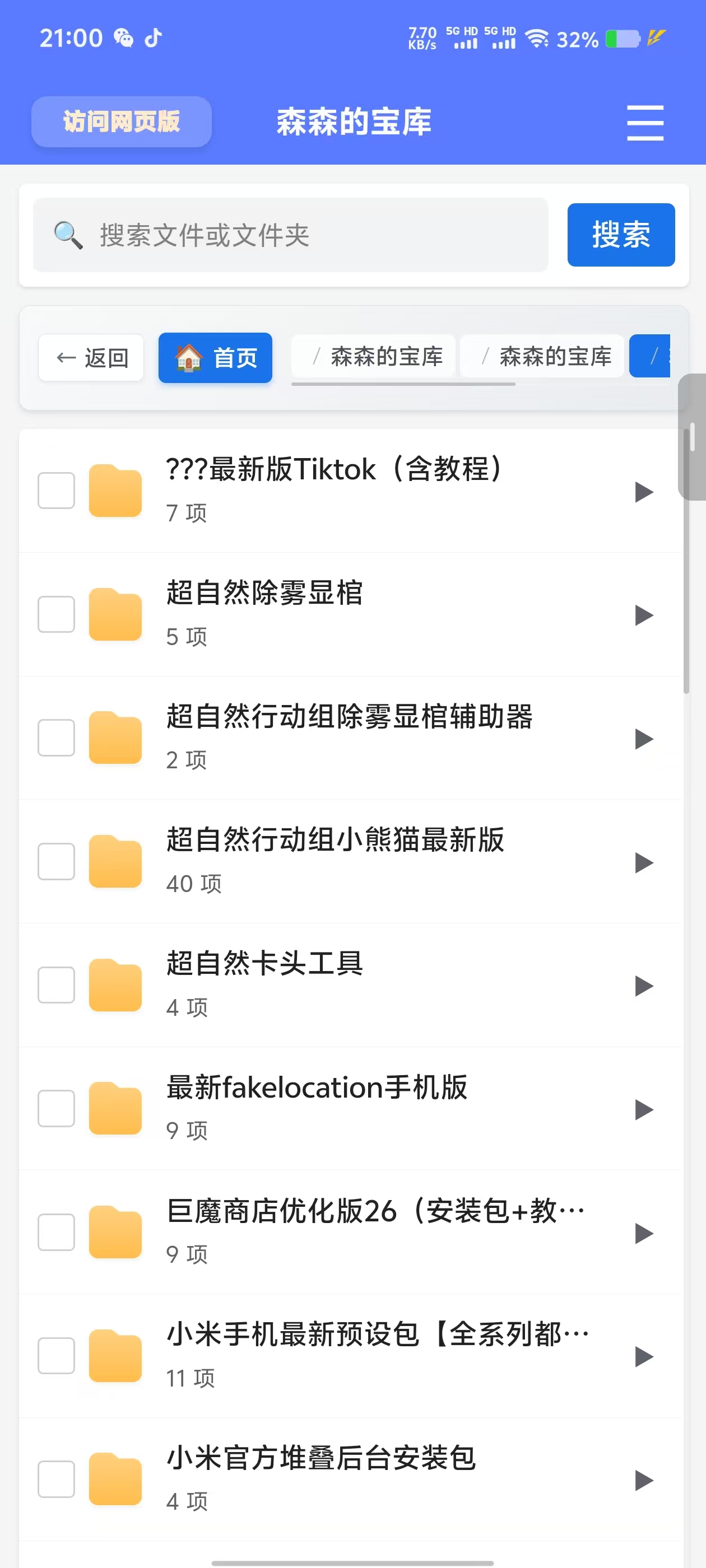Open the 超自然除雾显棺 folder
Viewport: 706px width, 1568px height.
click(x=264, y=593)
